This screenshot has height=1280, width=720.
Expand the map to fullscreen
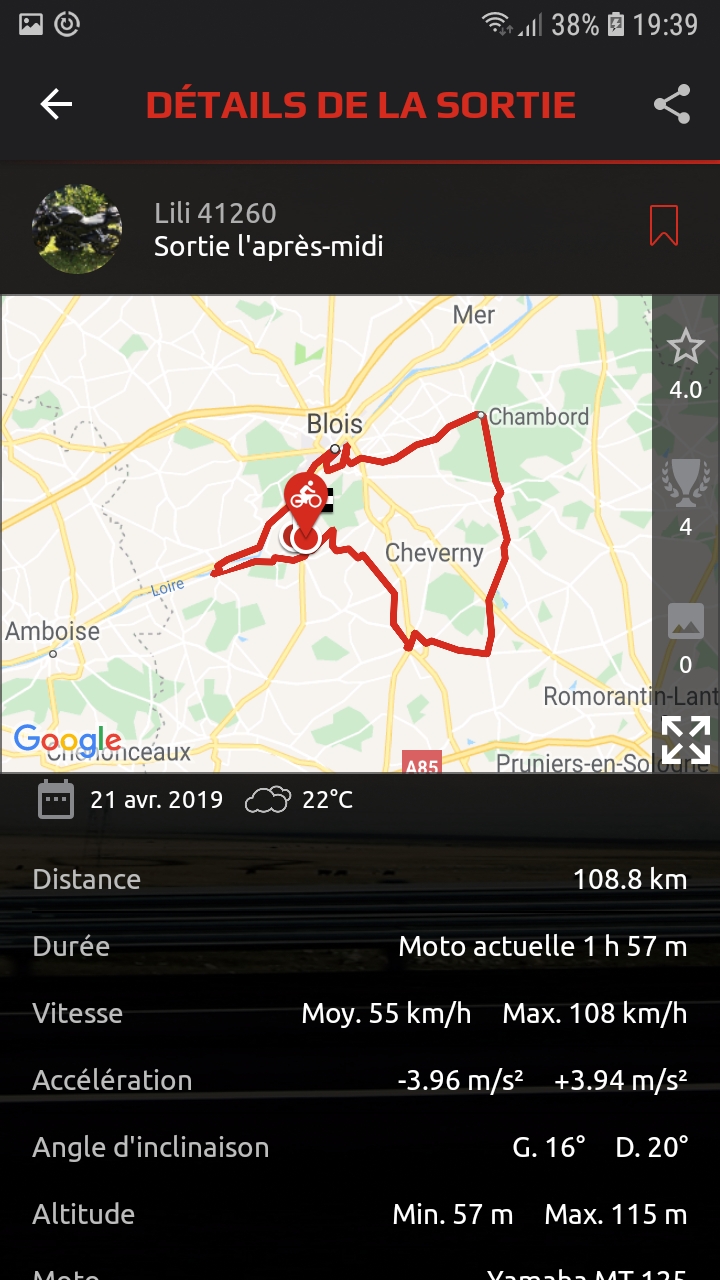tap(686, 740)
